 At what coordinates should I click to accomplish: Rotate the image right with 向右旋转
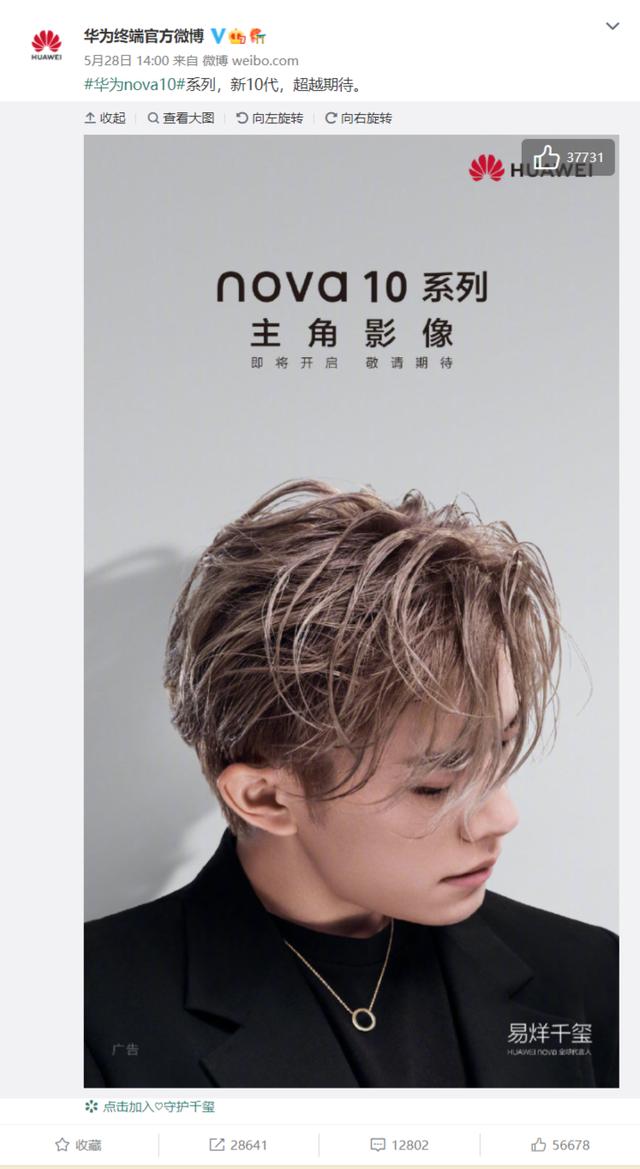[359, 118]
